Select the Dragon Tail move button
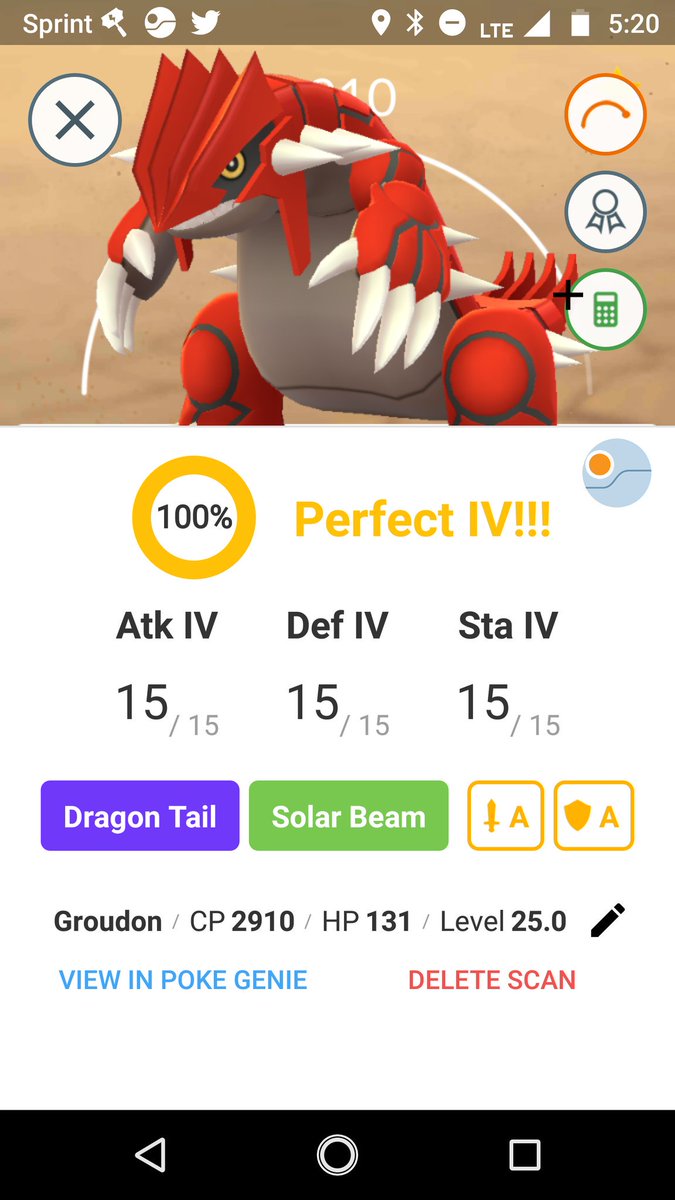675x1200 pixels. pos(140,816)
